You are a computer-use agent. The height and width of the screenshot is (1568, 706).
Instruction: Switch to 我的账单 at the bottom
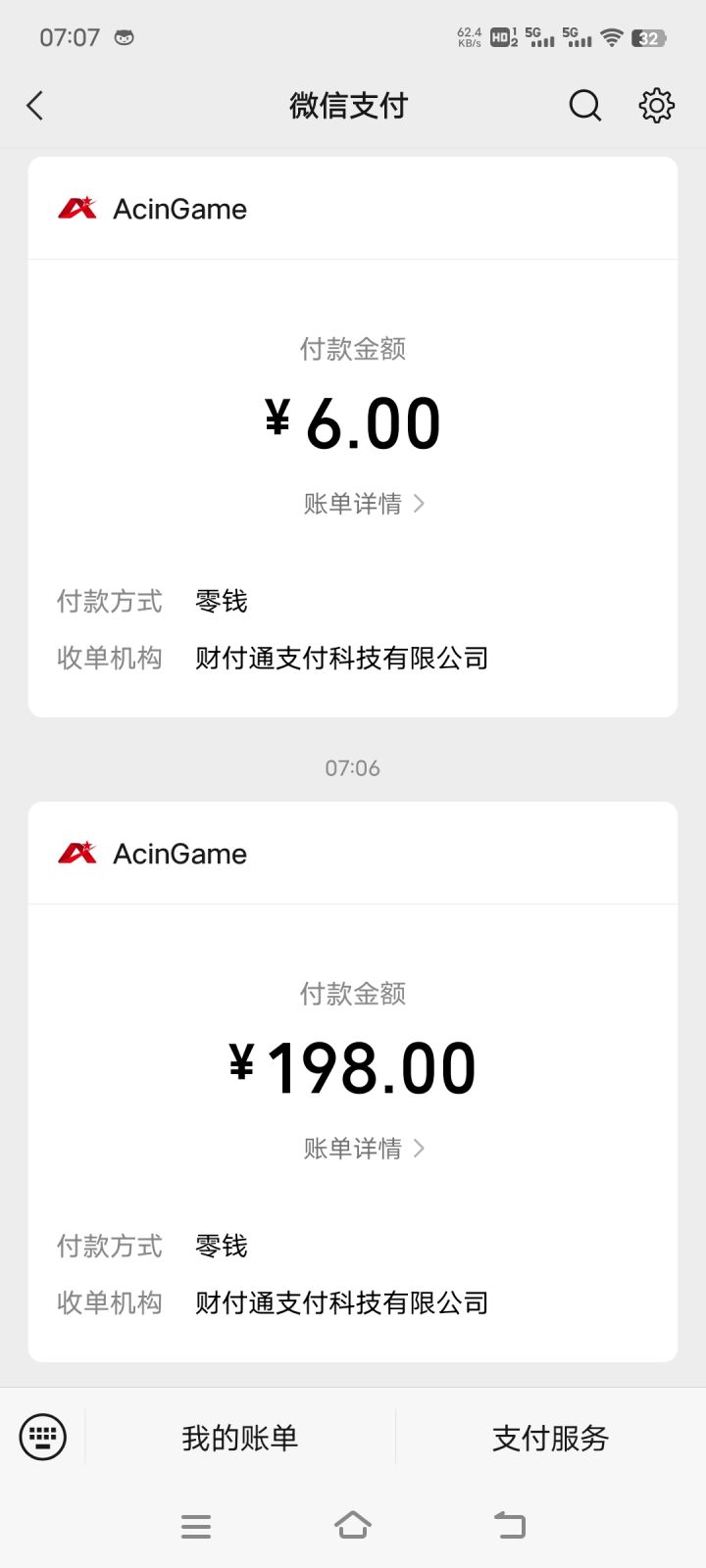click(240, 1436)
